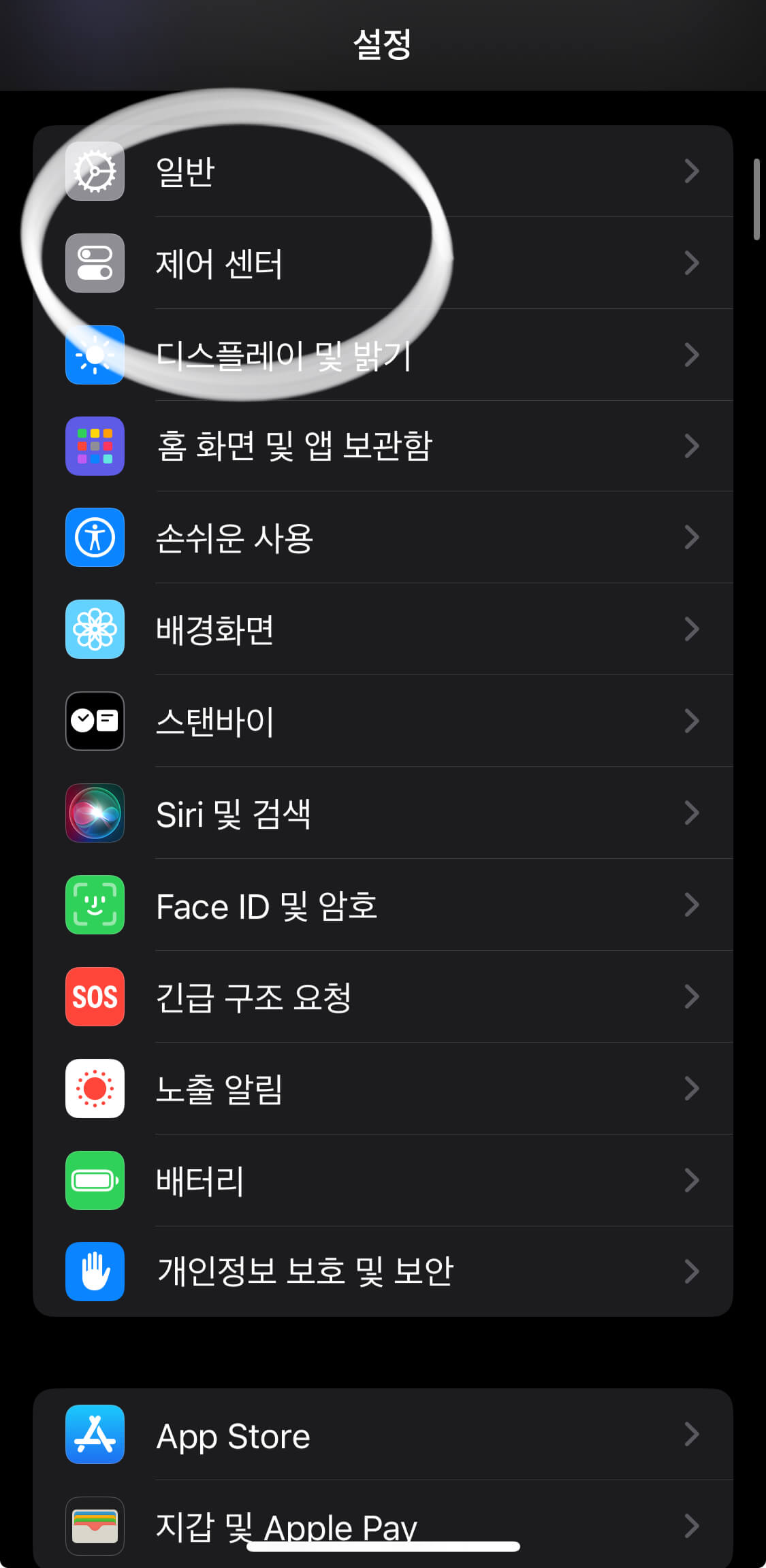Tap the App Store blue icon
This screenshot has width=766, height=1568.
pos(95,1435)
